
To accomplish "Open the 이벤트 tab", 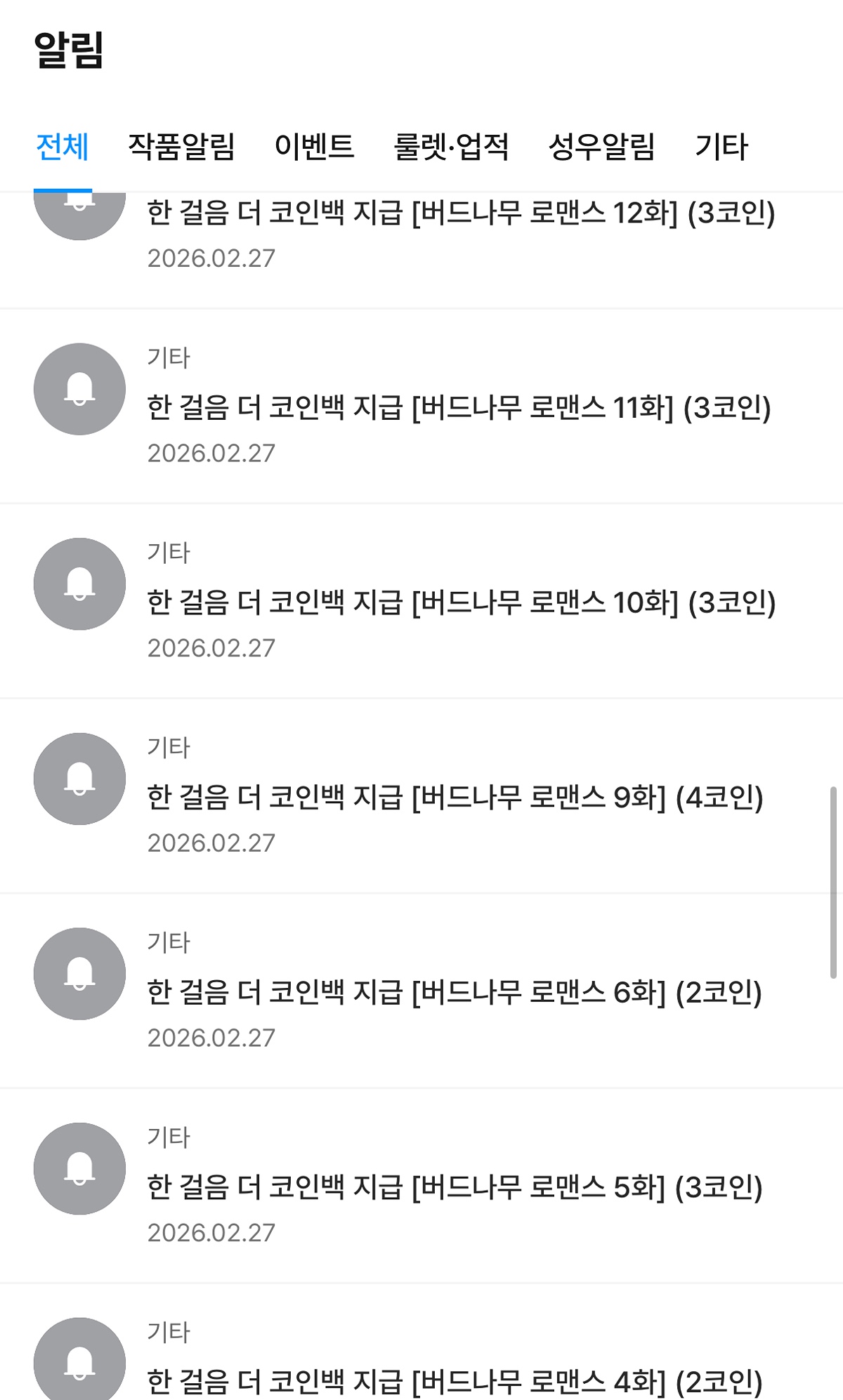I will pyautogui.click(x=314, y=147).
